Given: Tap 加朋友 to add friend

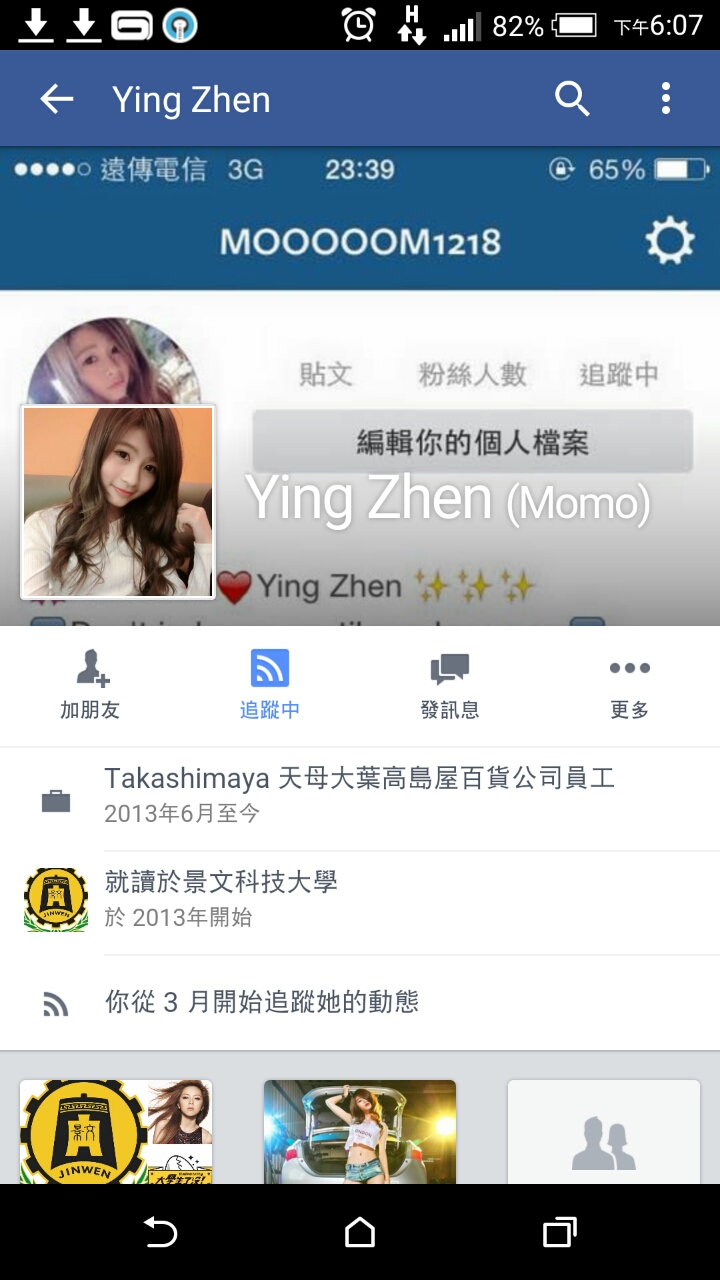Looking at the screenshot, I should (x=90, y=684).
